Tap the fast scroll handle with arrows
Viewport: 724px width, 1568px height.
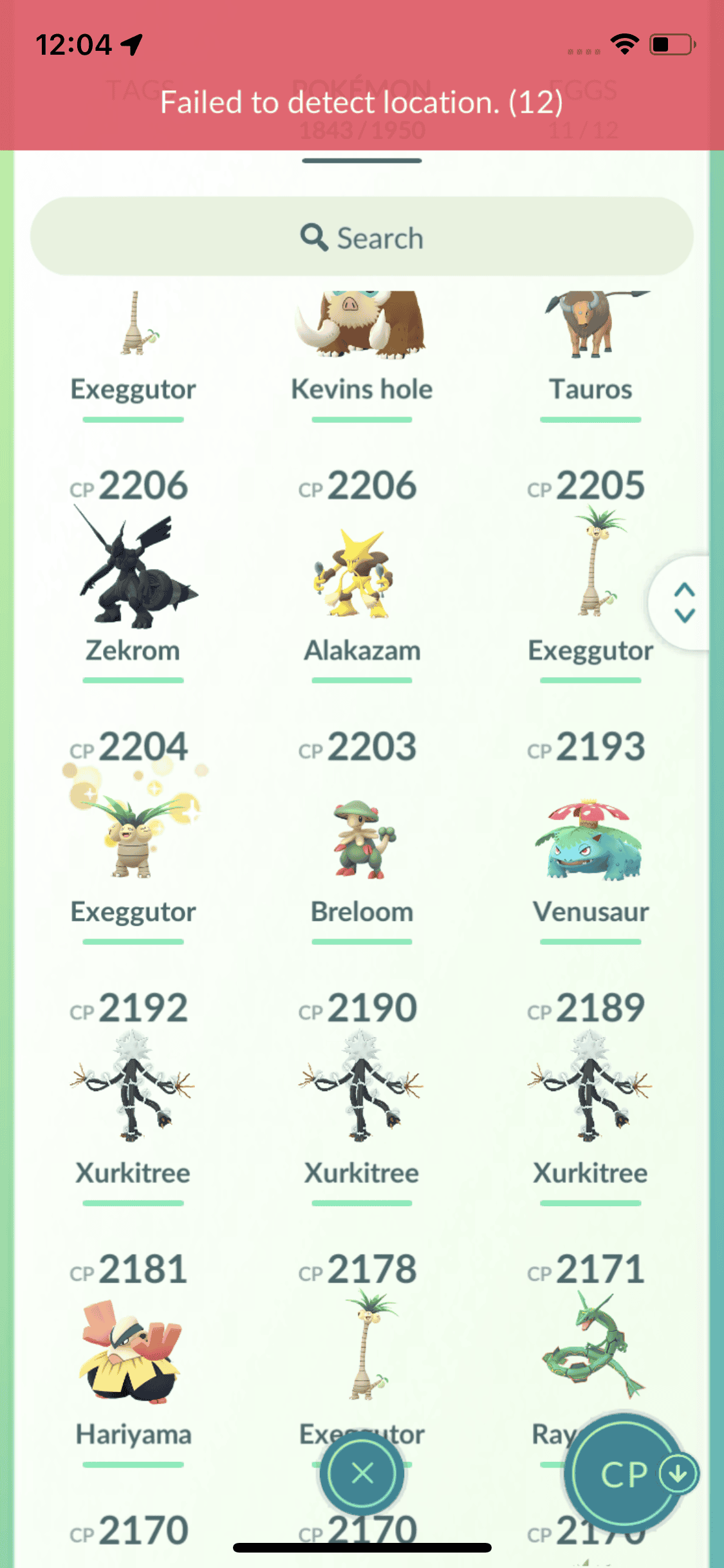coord(683,603)
